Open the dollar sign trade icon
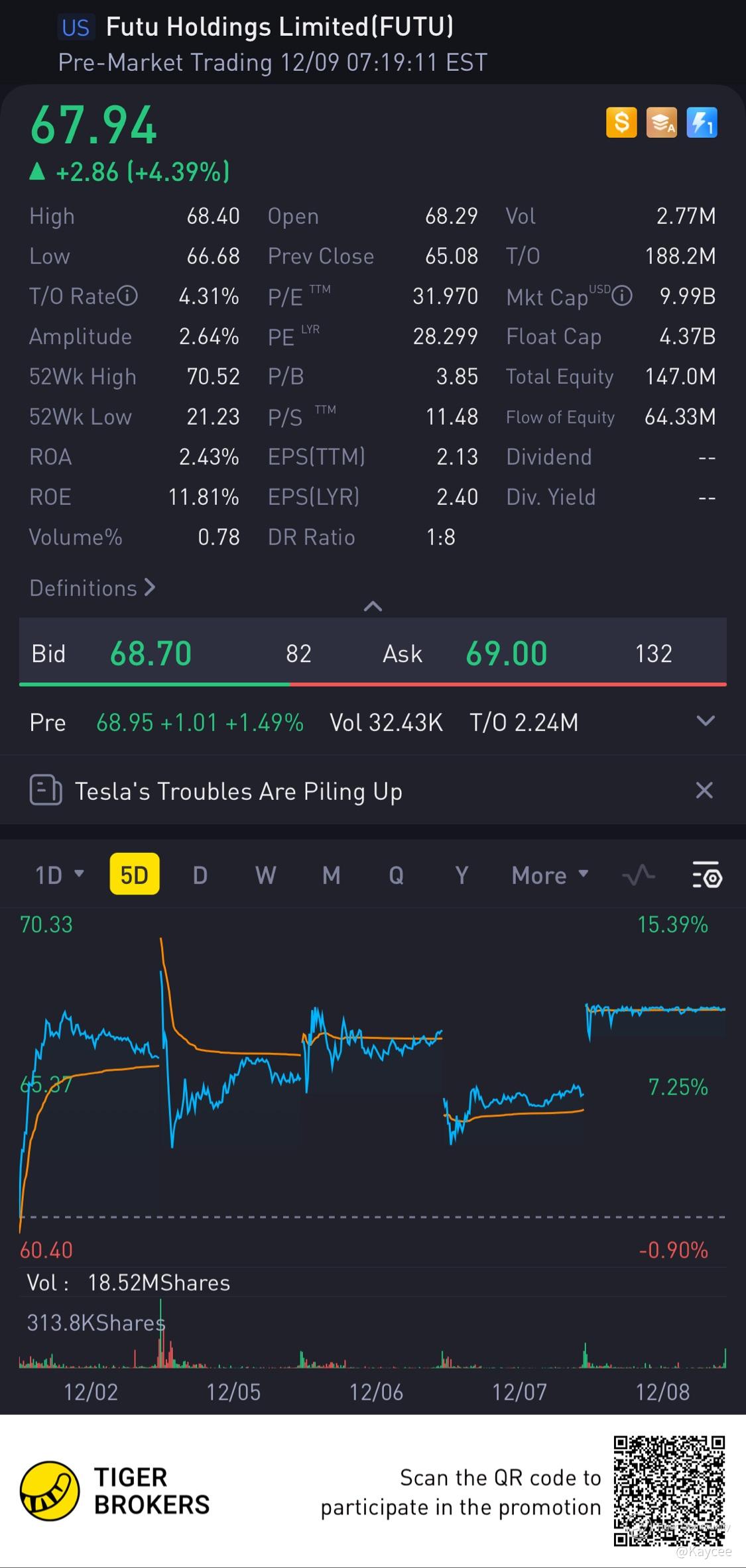This screenshot has width=746, height=1568. (621, 123)
